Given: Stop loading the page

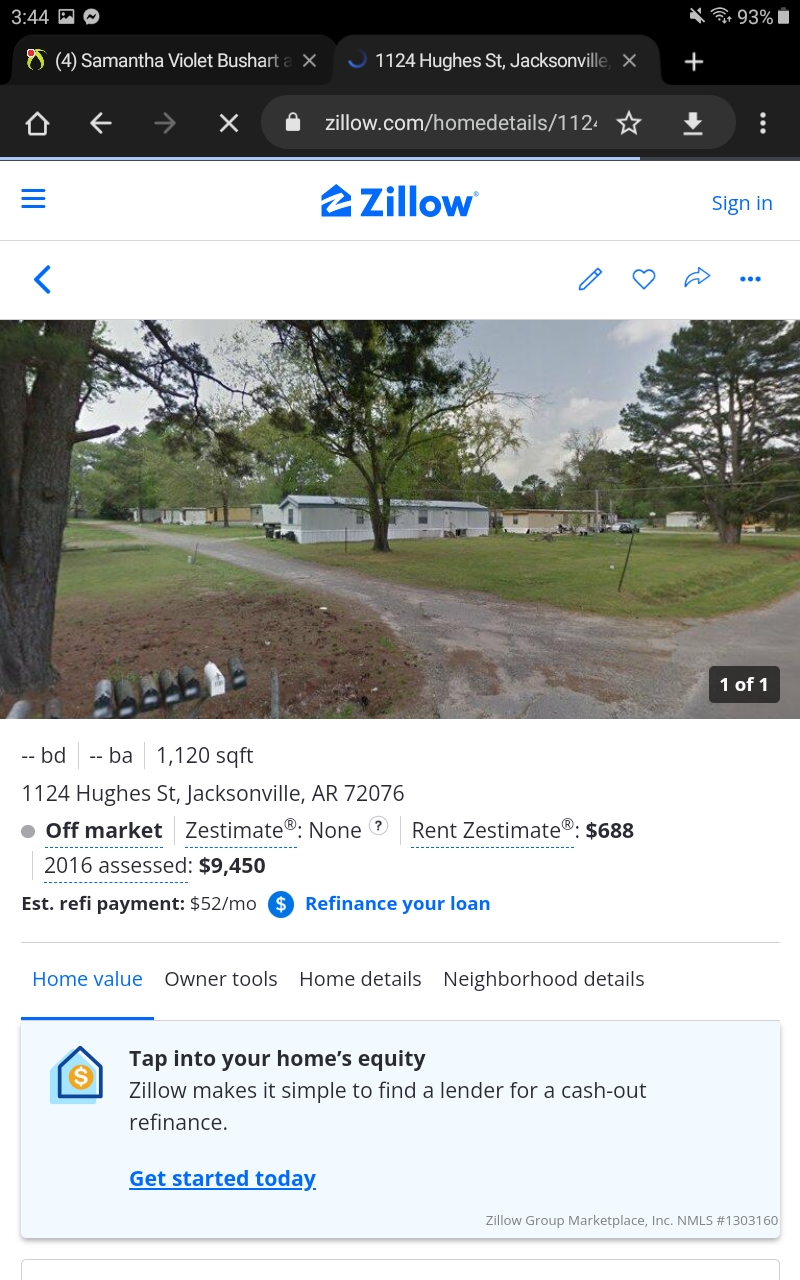Looking at the screenshot, I should click(x=229, y=123).
